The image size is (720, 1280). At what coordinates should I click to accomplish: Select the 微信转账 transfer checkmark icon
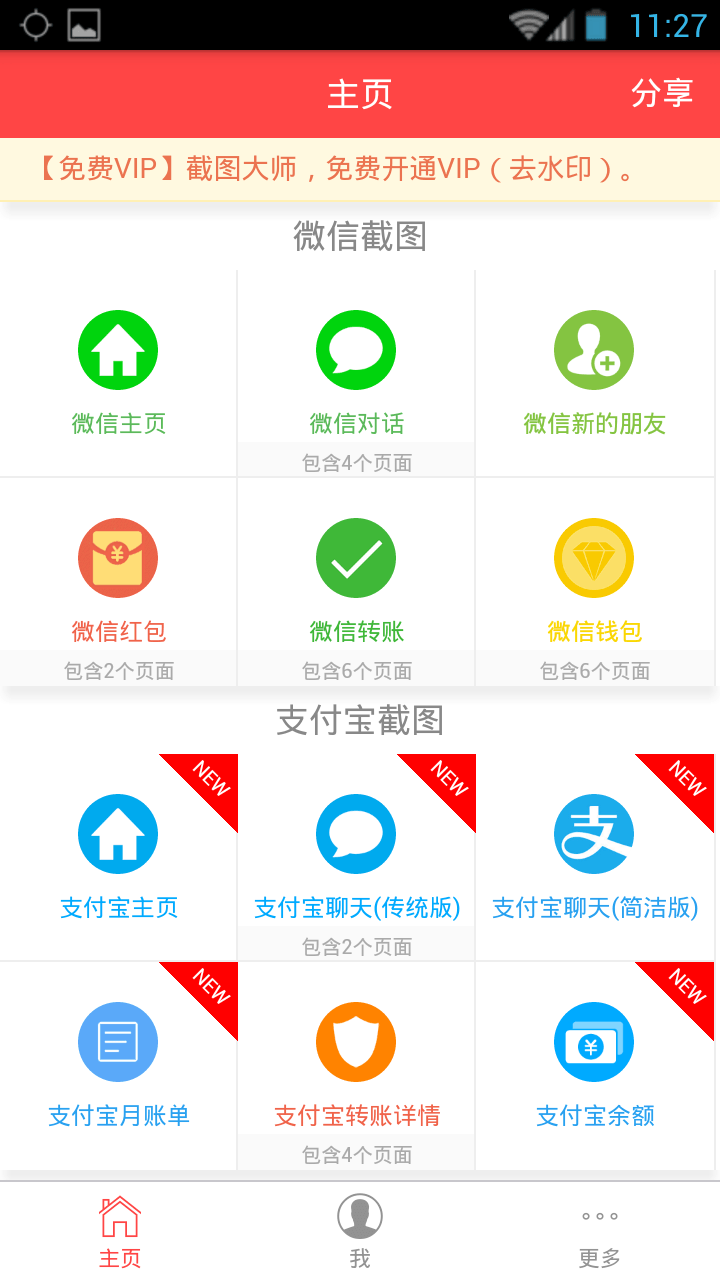click(x=356, y=558)
